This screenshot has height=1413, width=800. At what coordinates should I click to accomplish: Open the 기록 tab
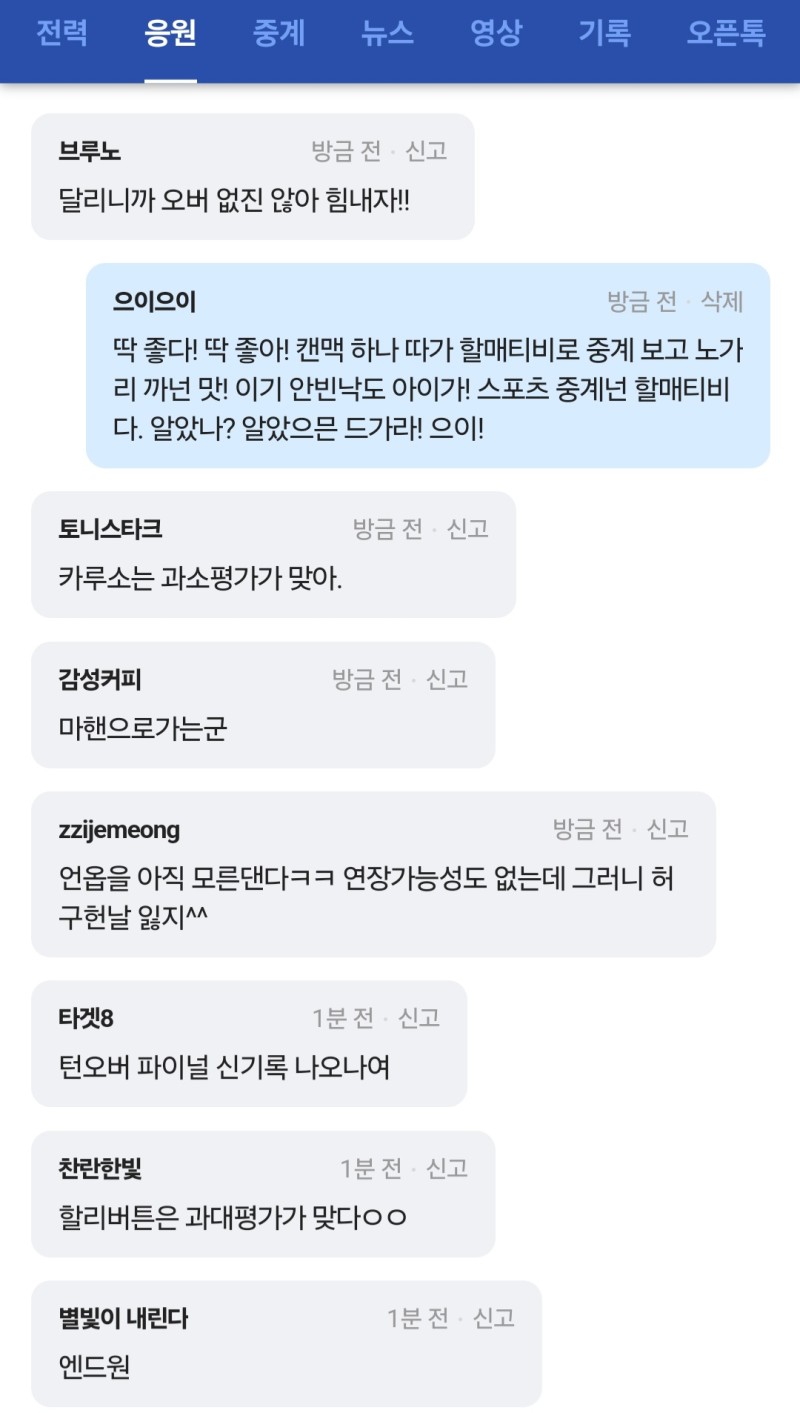(604, 34)
